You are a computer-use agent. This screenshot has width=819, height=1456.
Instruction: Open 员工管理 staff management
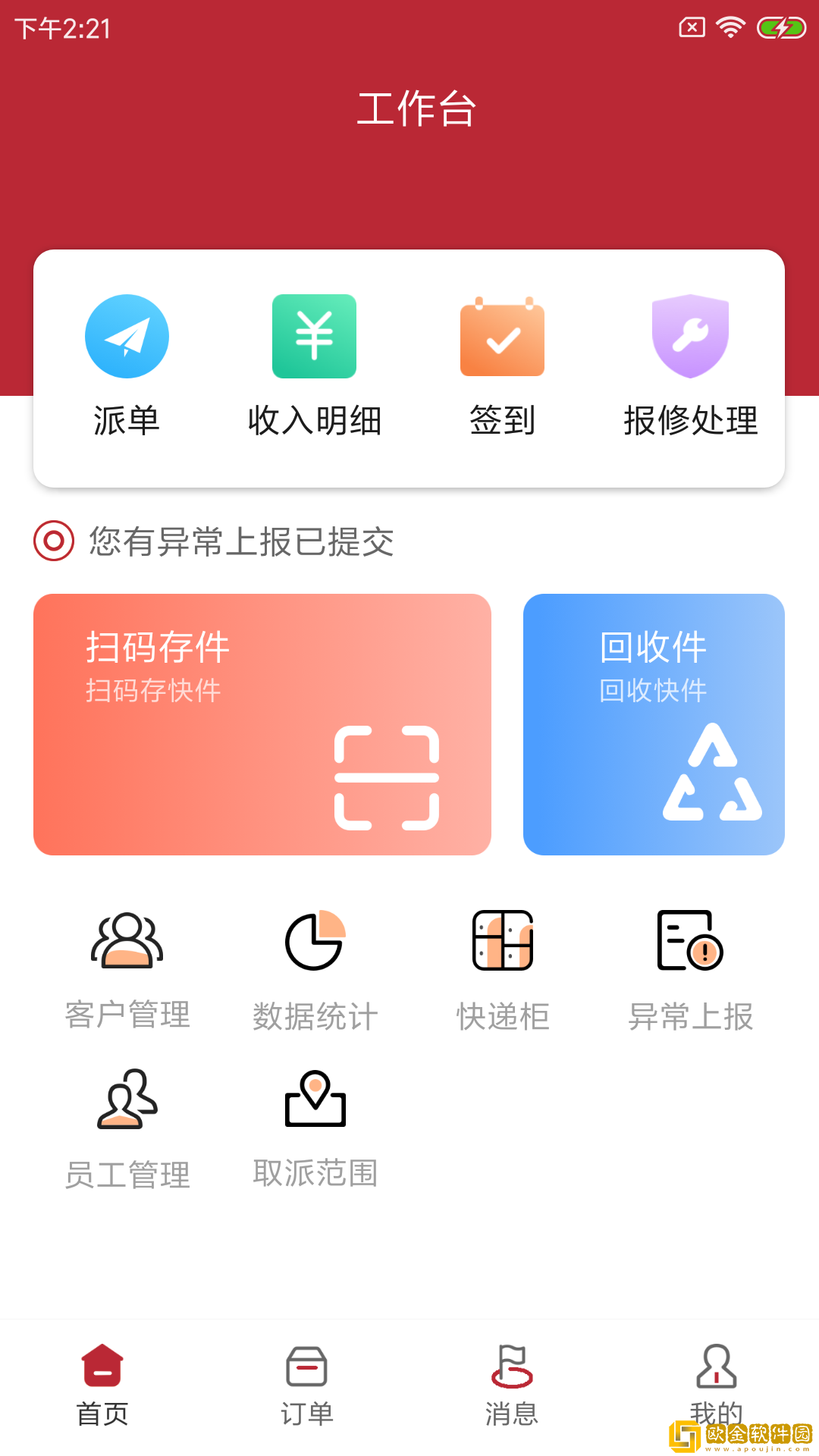pyautogui.click(x=127, y=1130)
